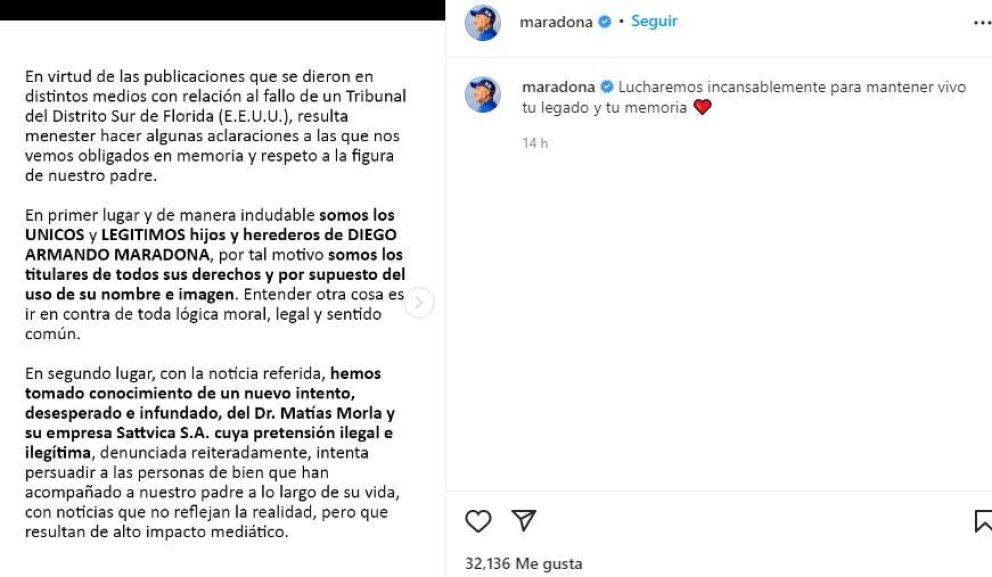This screenshot has width=992, height=577.
Task: View who liked via 32,136 Me gusta
Action: point(524,564)
